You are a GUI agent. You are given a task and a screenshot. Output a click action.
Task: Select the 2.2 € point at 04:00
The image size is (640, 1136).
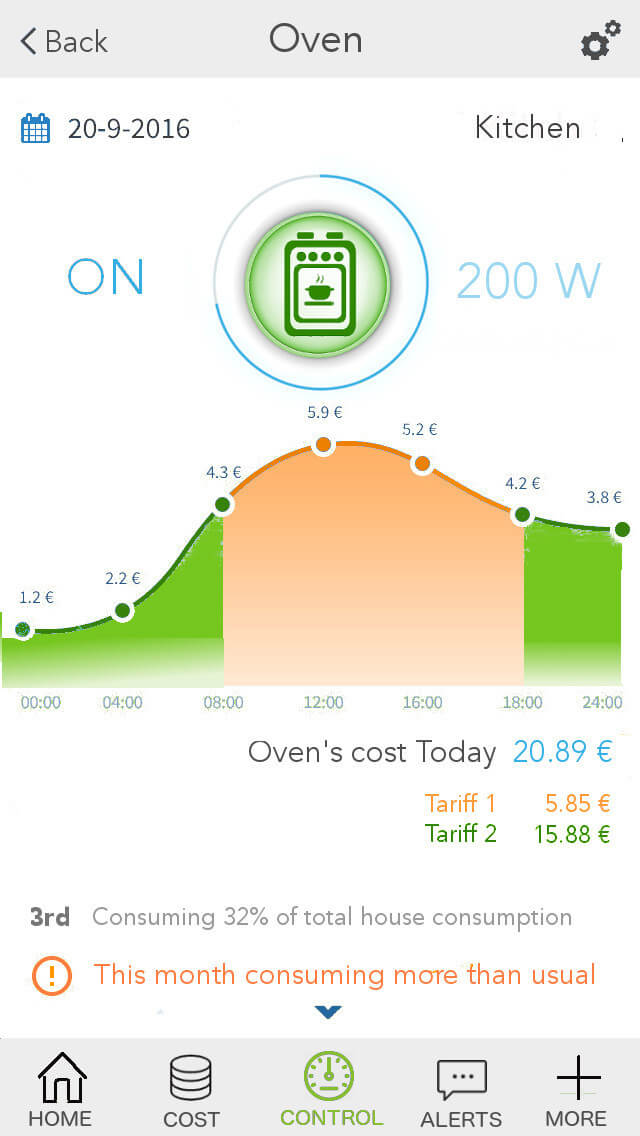pos(122,611)
